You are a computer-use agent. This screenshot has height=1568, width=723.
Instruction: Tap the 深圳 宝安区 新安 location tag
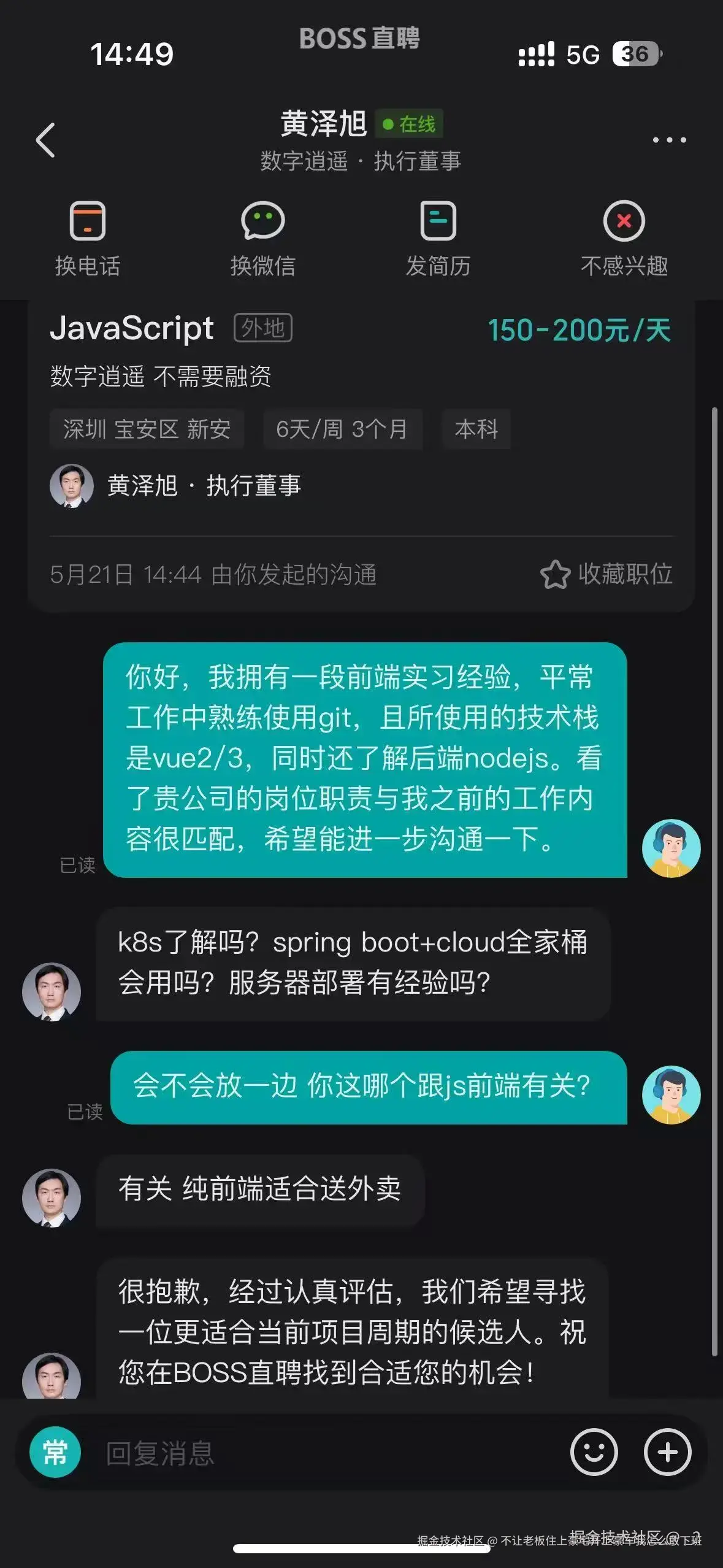(147, 429)
